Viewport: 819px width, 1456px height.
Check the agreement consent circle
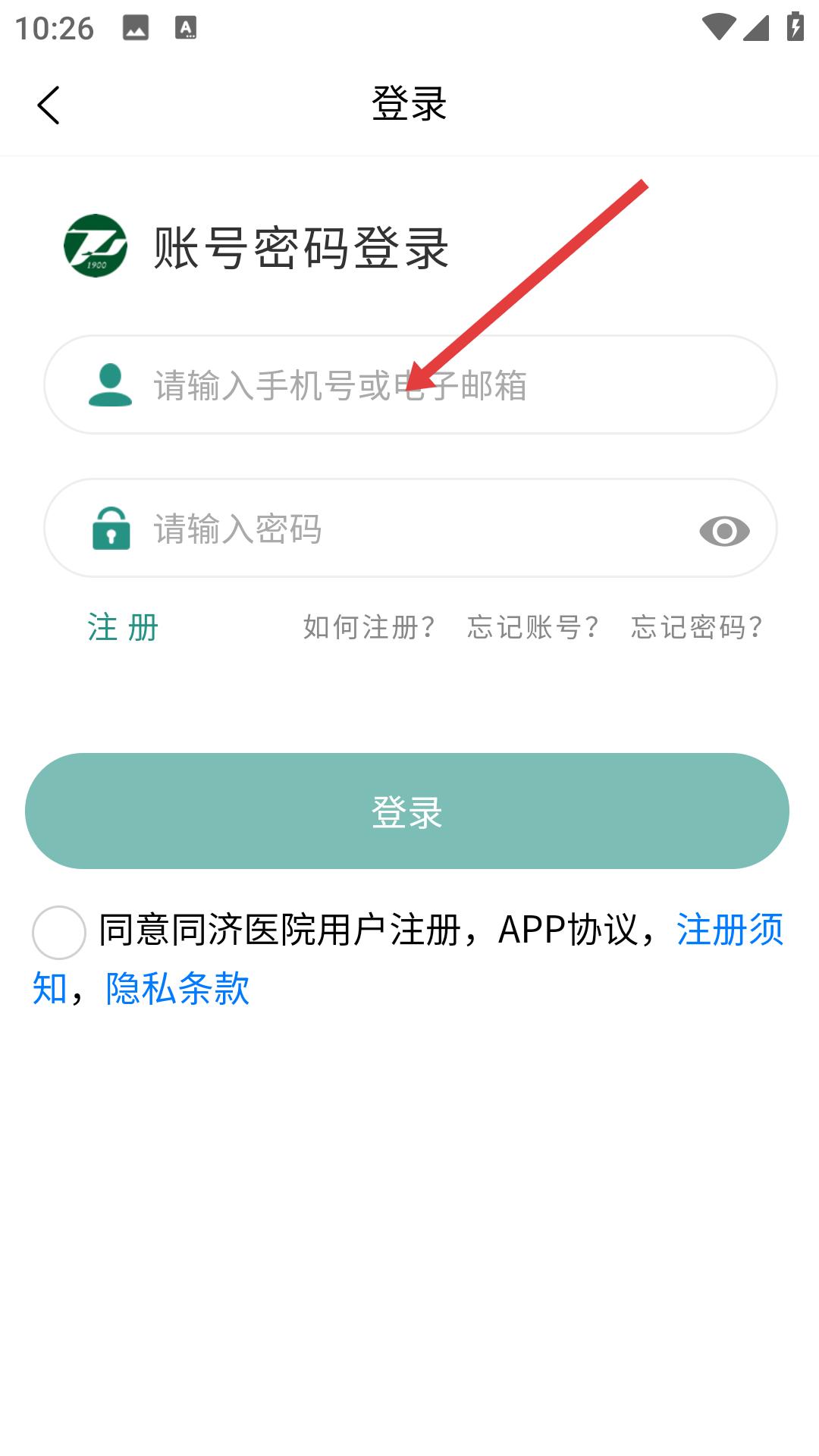59,933
